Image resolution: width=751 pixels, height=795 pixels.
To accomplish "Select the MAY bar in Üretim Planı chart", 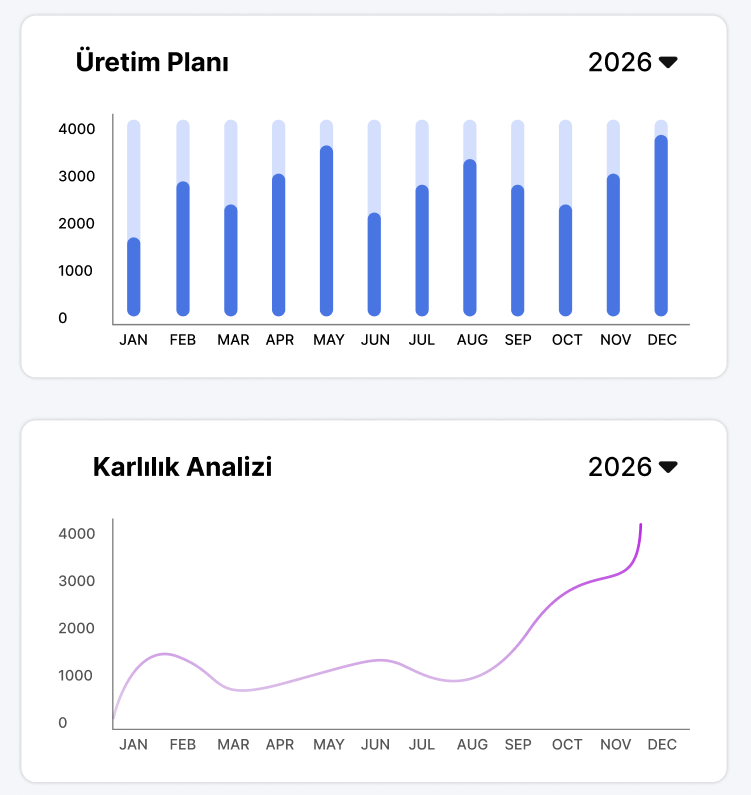I will (x=328, y=230).
